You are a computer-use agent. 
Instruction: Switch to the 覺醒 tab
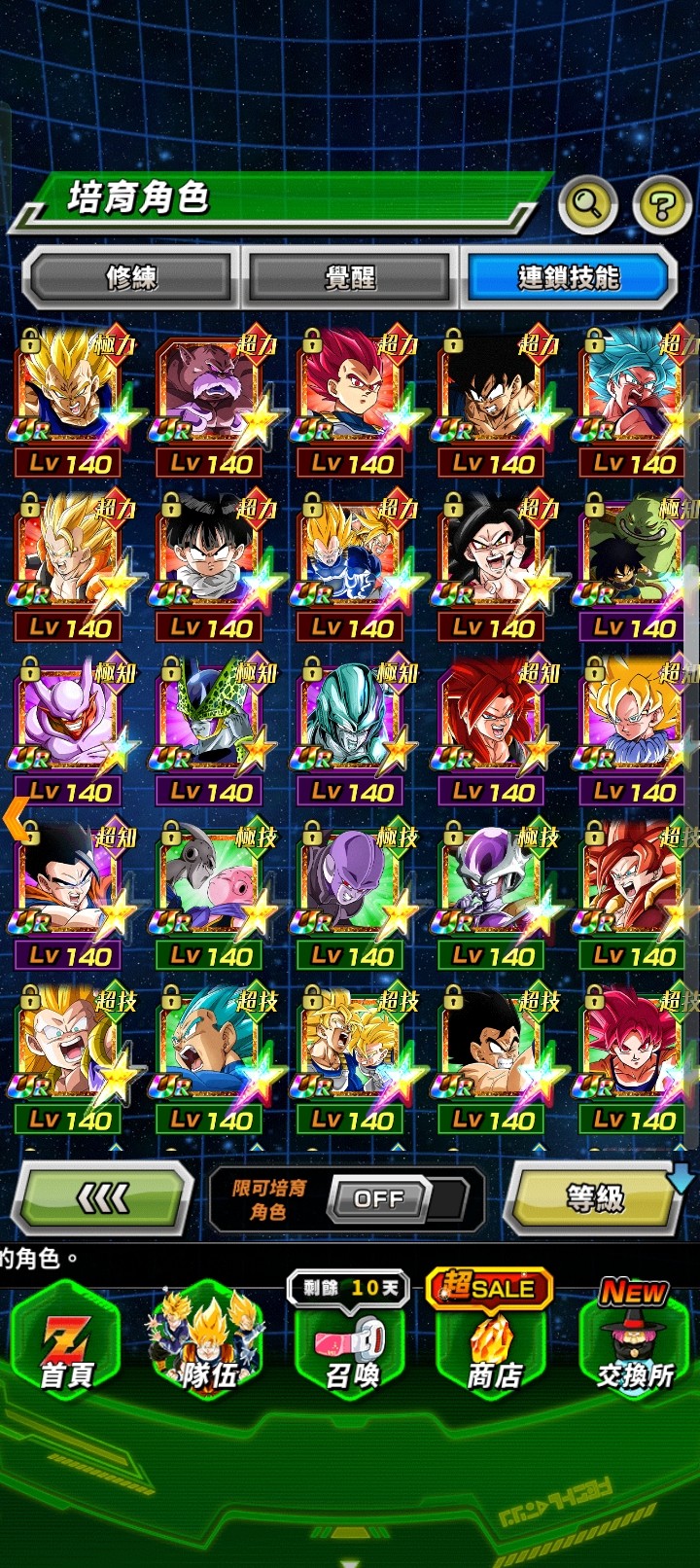click(x=350, y=278)
